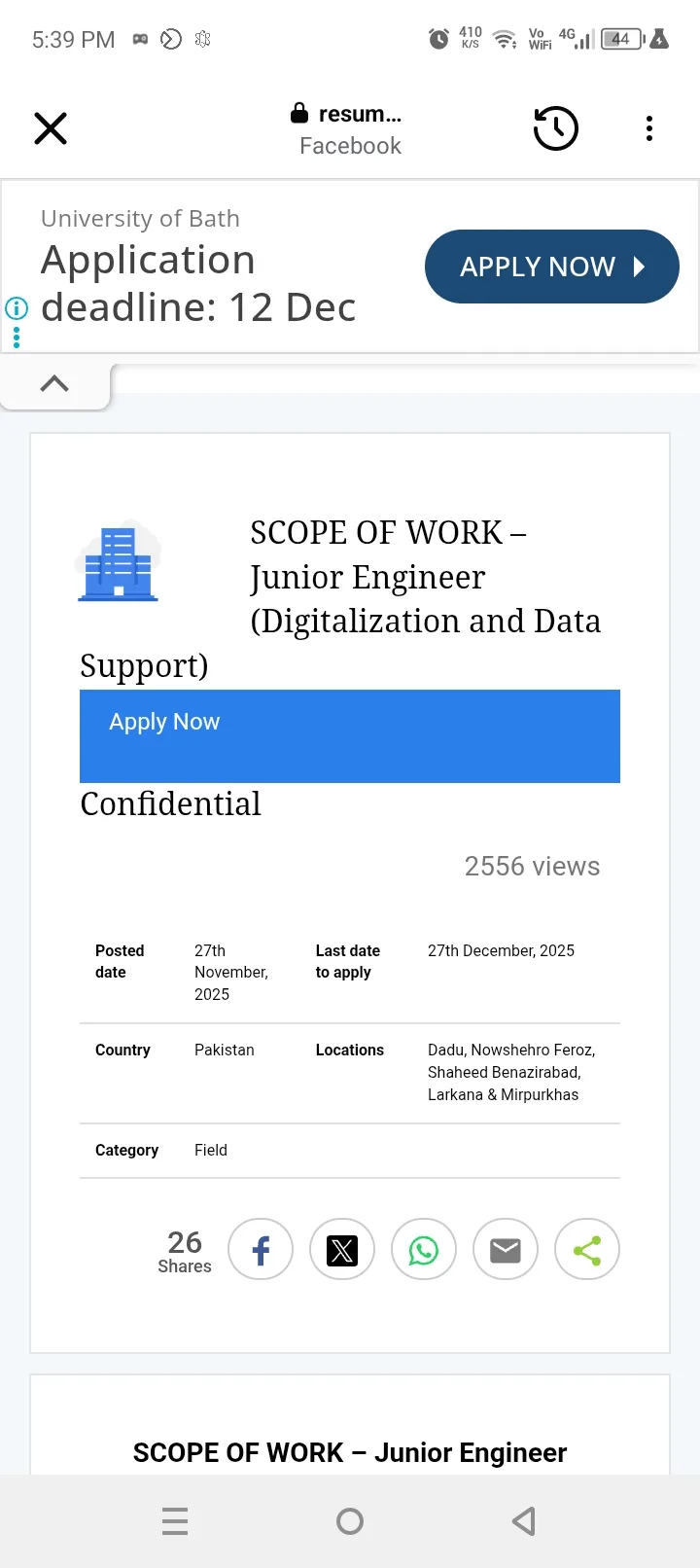Share this job on X
700x1568 pixels.
[342, 1250]
